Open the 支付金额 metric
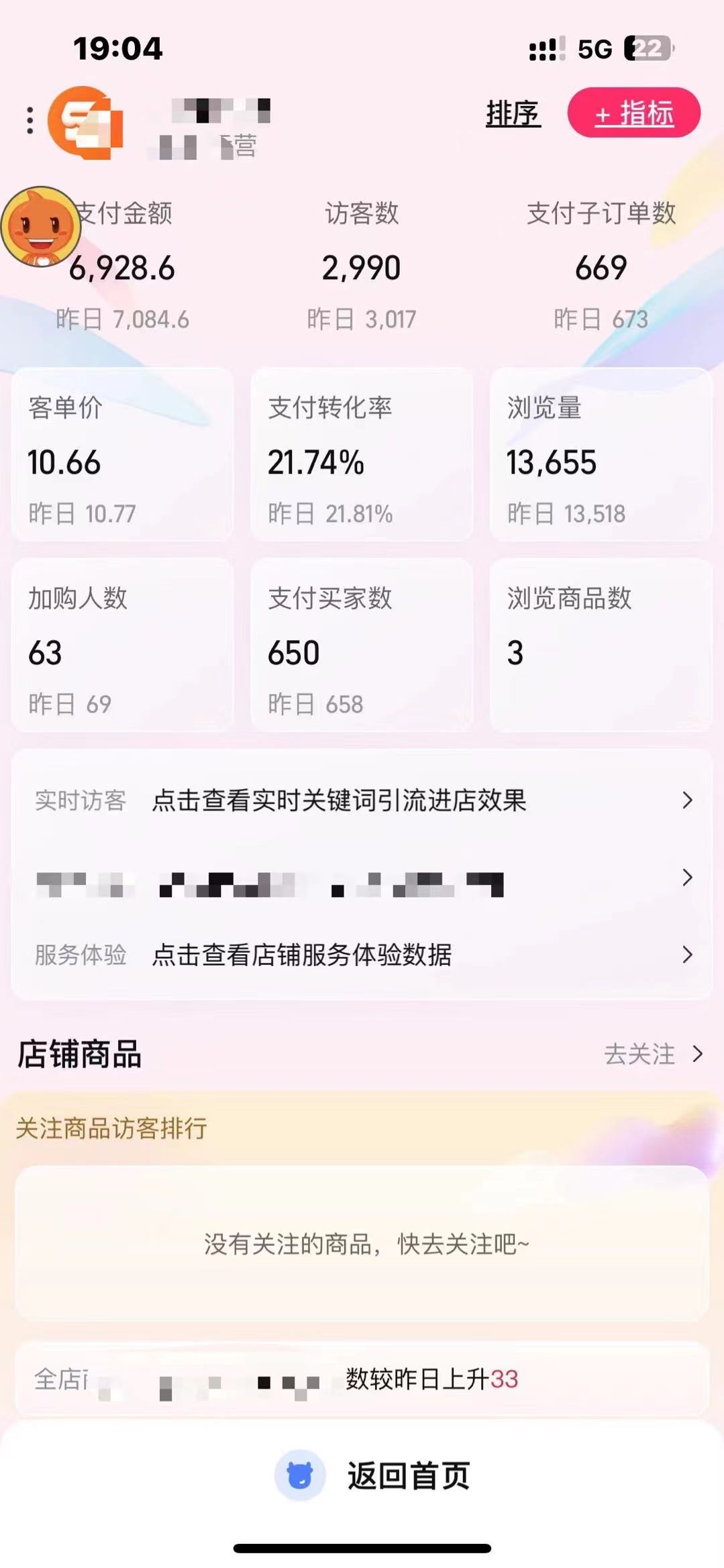Screen dimensions: 724x1568 click(x=122, y=267)
